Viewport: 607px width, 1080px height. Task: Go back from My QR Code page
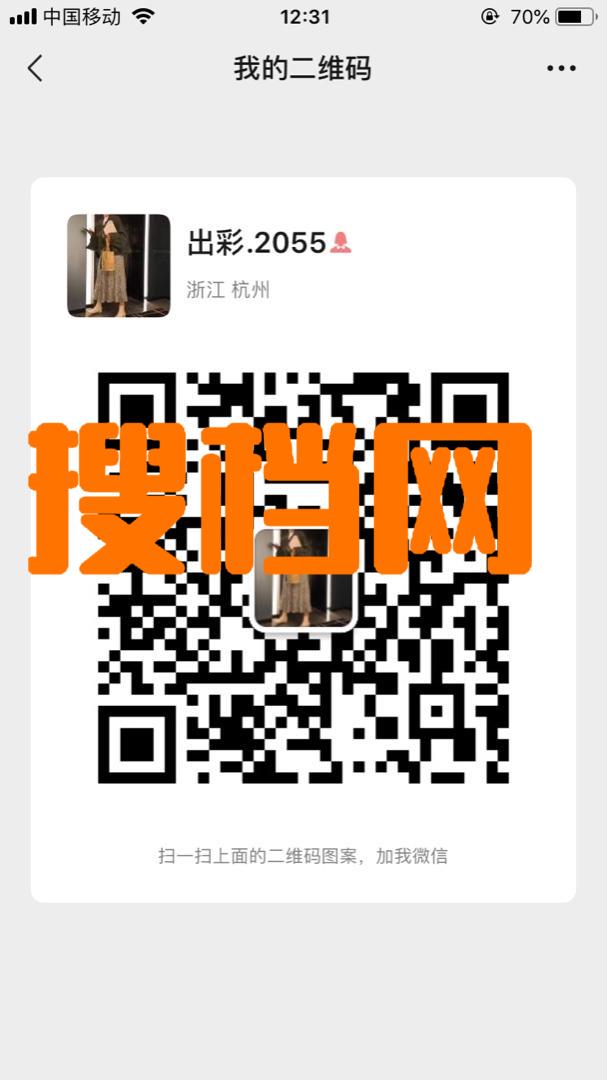pos(35,68)
